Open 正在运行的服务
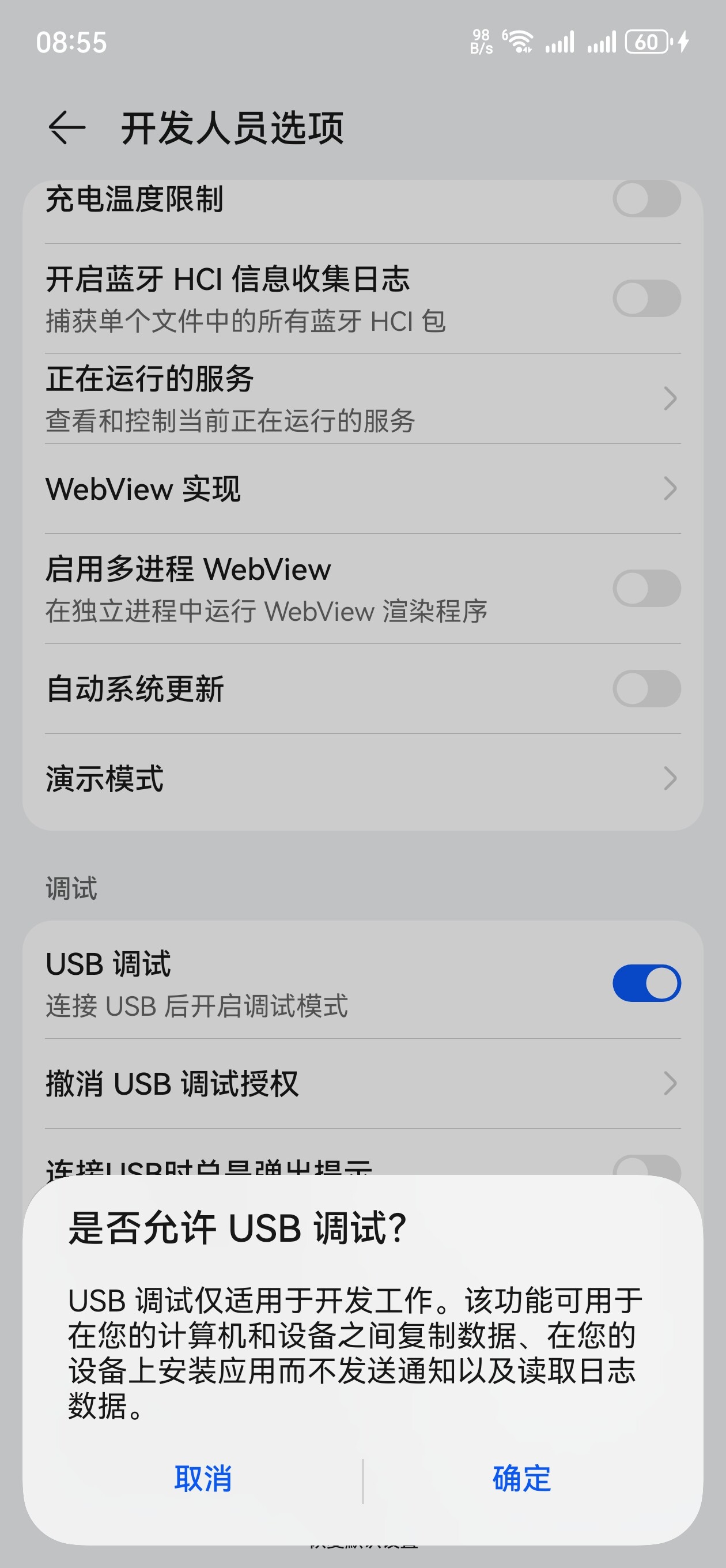 [x=362, y=399]
